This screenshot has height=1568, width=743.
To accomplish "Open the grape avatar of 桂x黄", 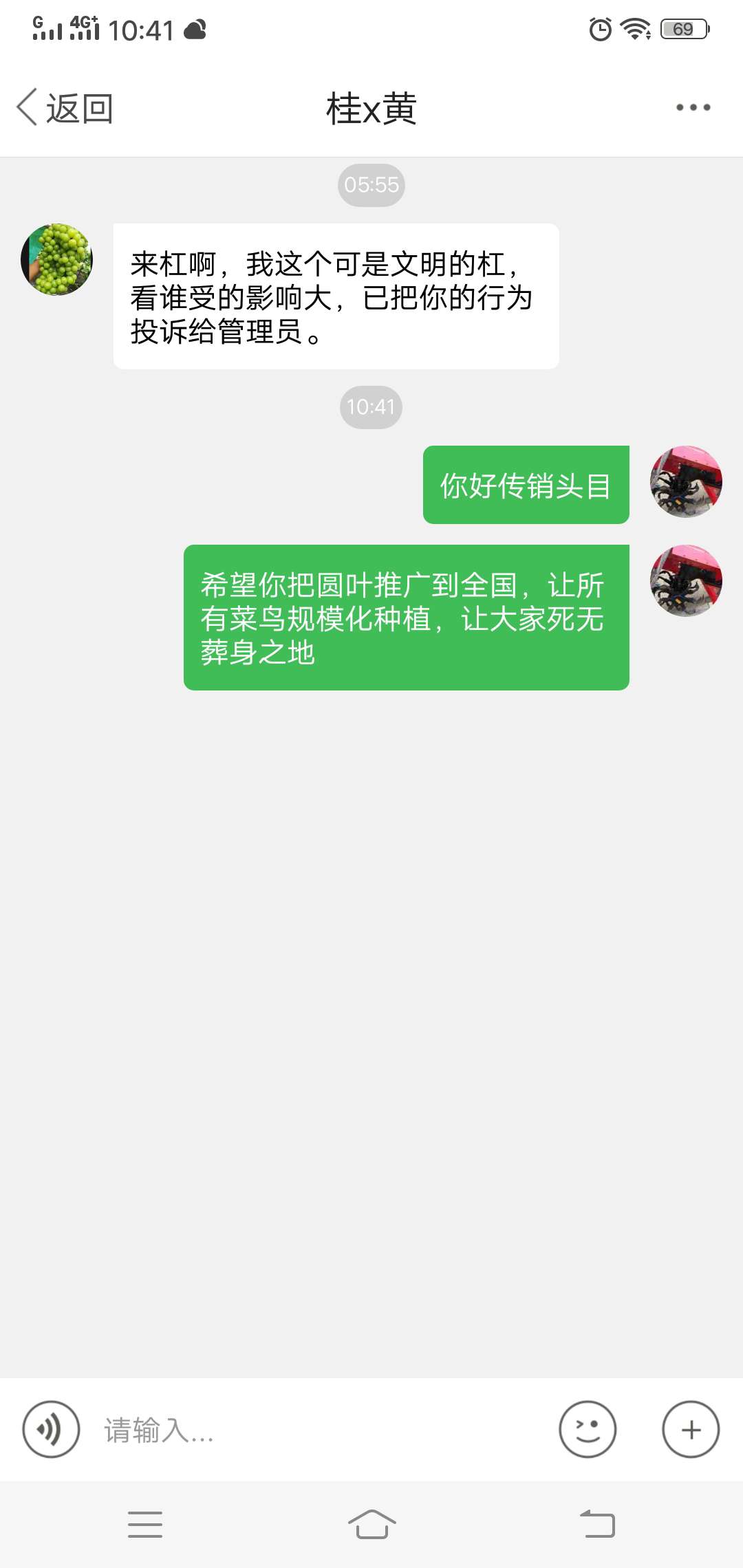I will point(57,259).
